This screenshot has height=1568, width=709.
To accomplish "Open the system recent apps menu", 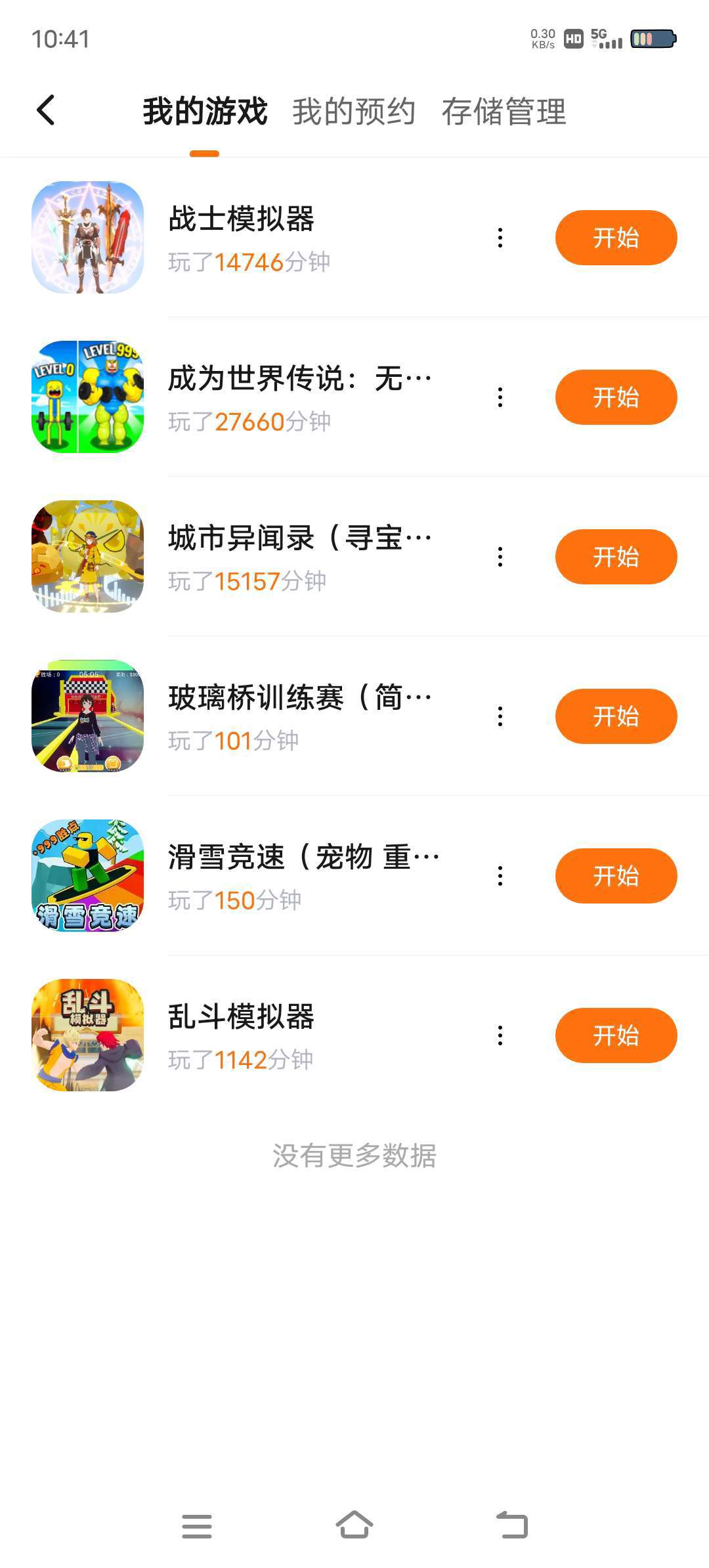I will (x=197, y=1526).
